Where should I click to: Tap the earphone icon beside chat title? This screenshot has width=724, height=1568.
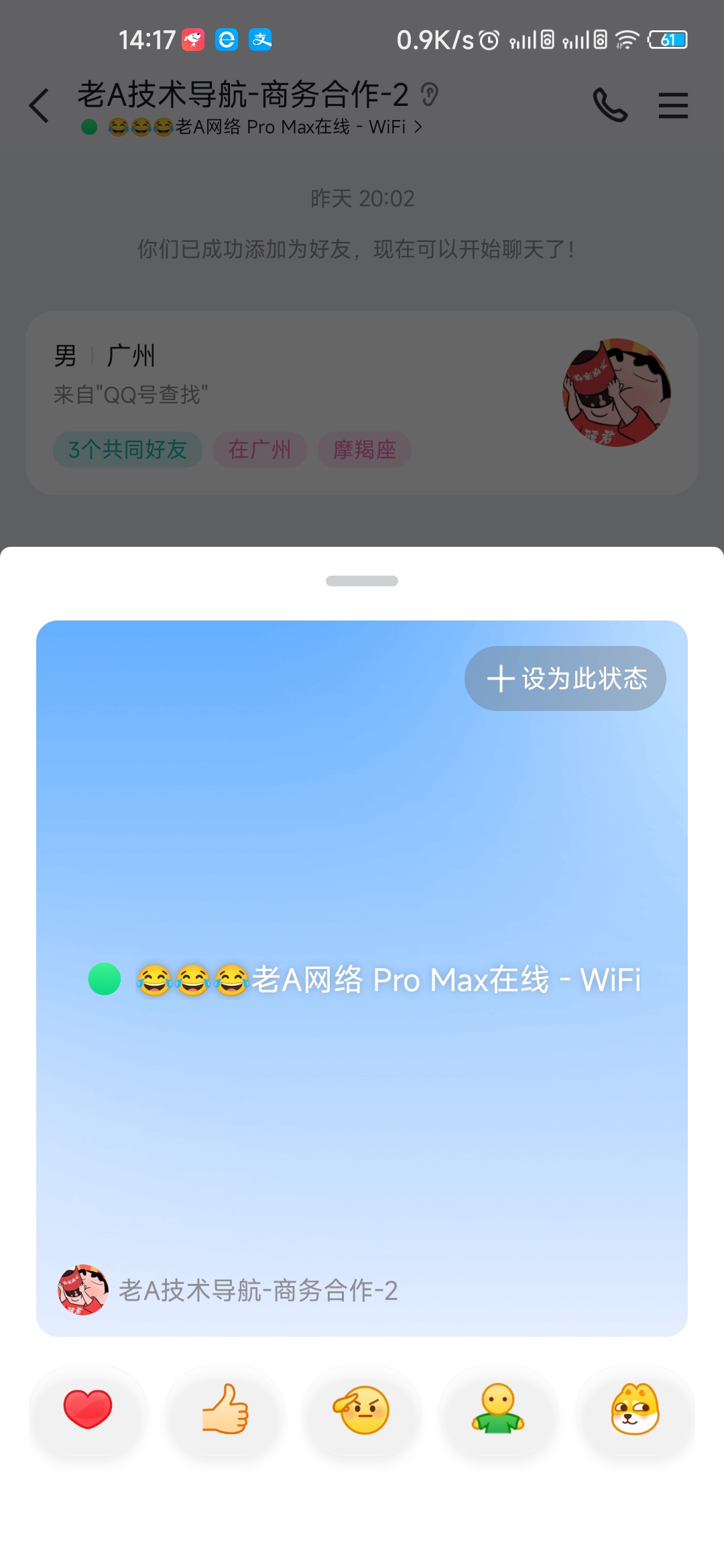point(429,96)
